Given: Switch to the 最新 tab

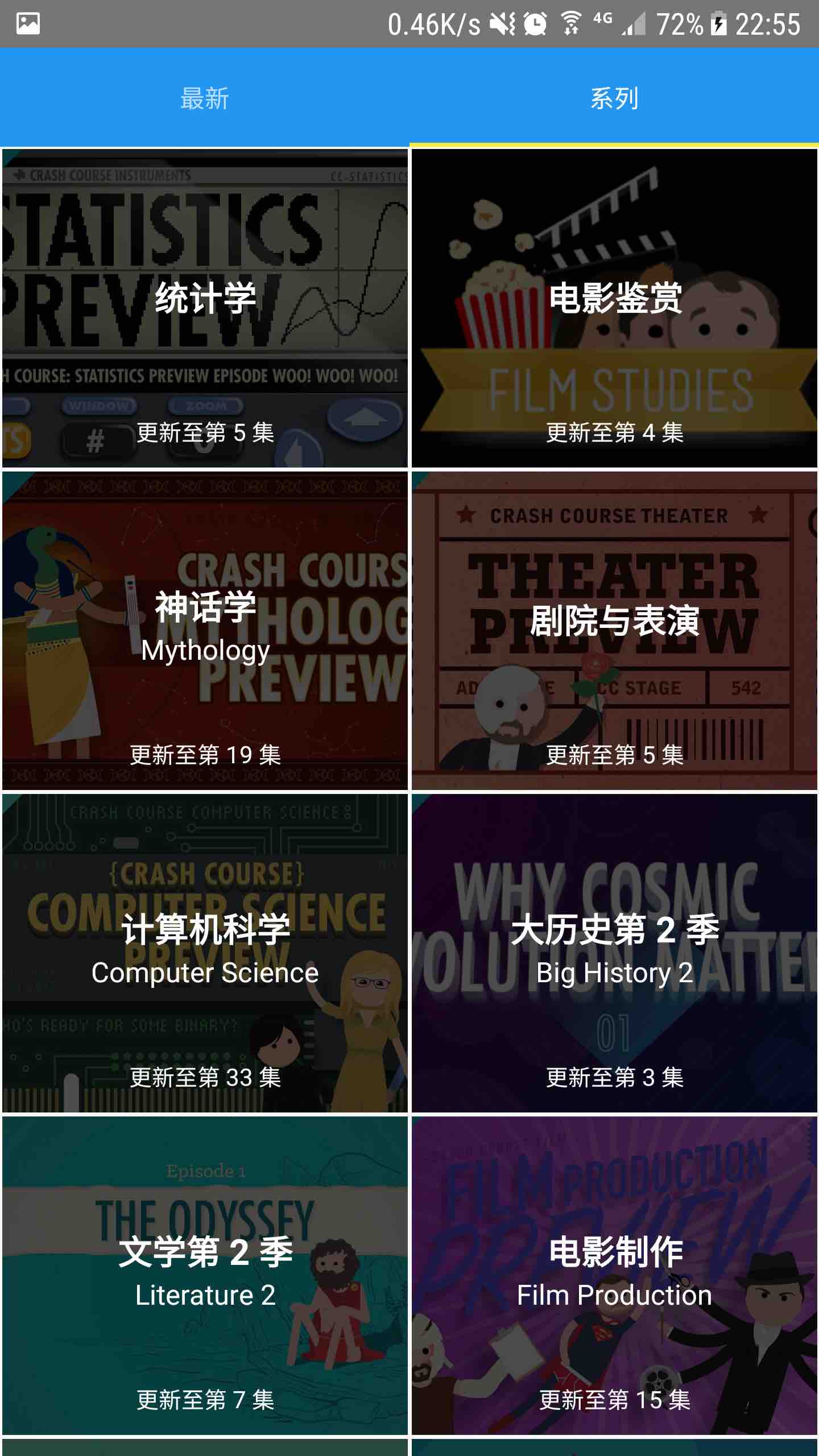Looking at the screenshot, I should point(205,98).
